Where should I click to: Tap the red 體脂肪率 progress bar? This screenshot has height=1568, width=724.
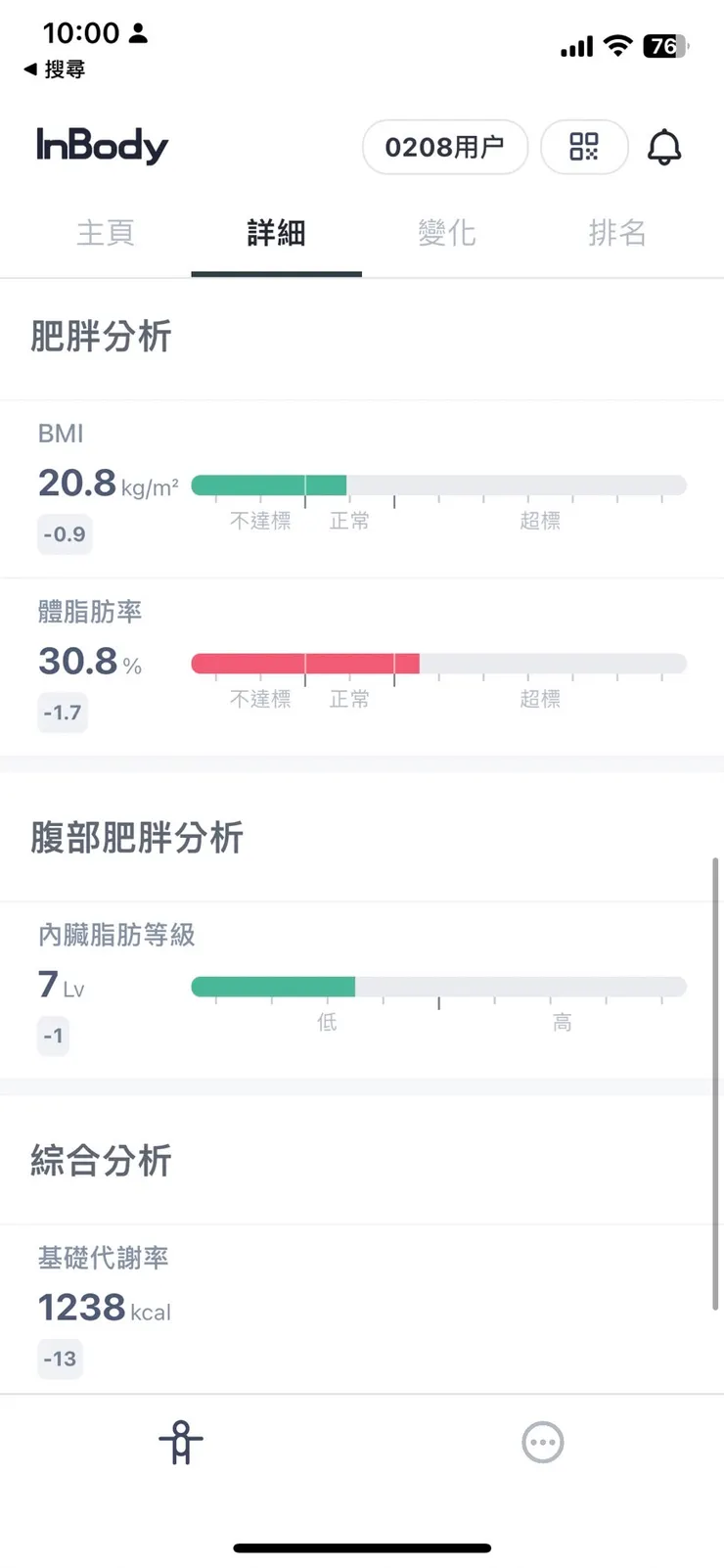click(x=303, y=663)
